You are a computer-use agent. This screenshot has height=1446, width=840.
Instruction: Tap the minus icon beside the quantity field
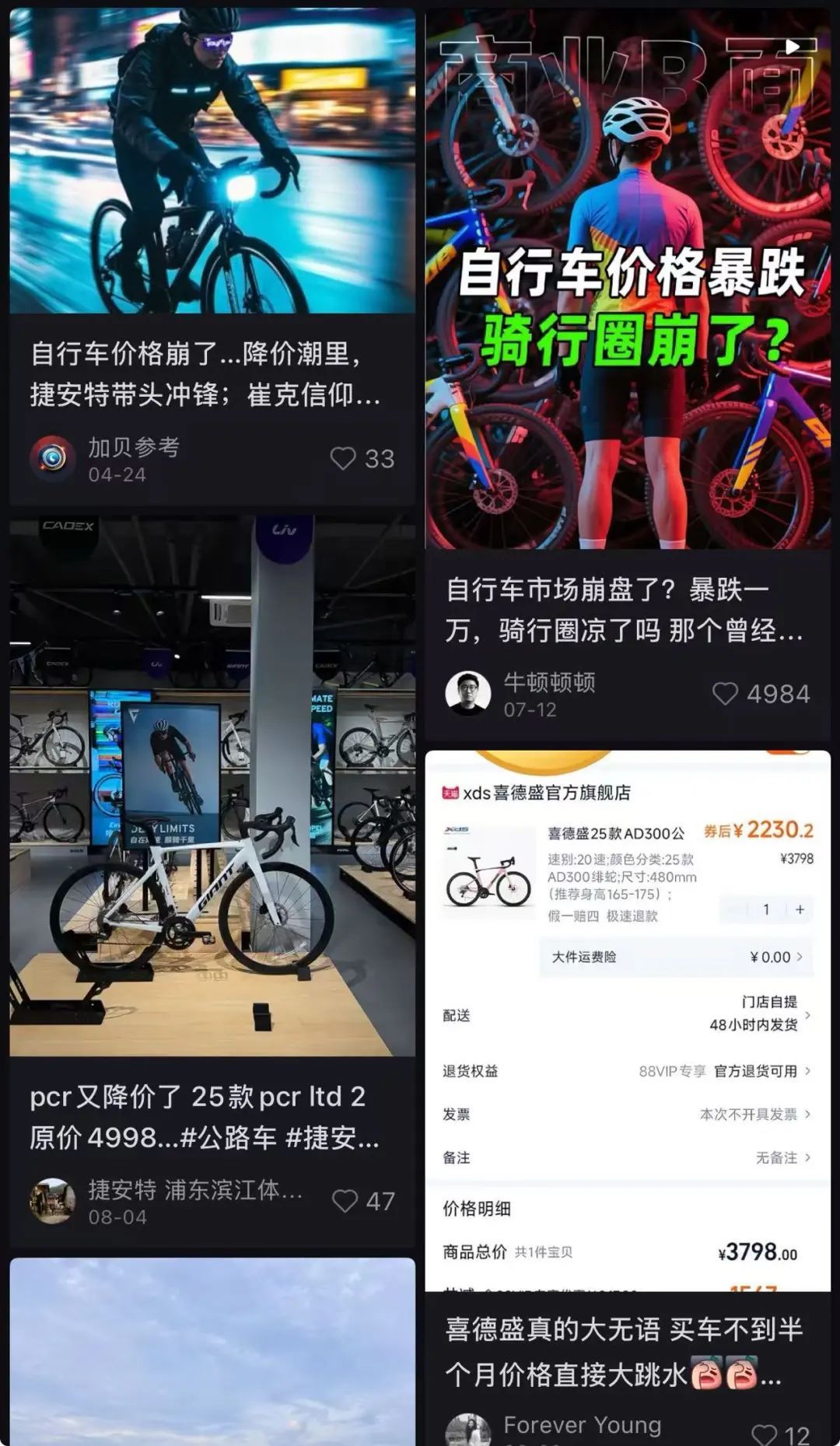(x=732, y=910)
